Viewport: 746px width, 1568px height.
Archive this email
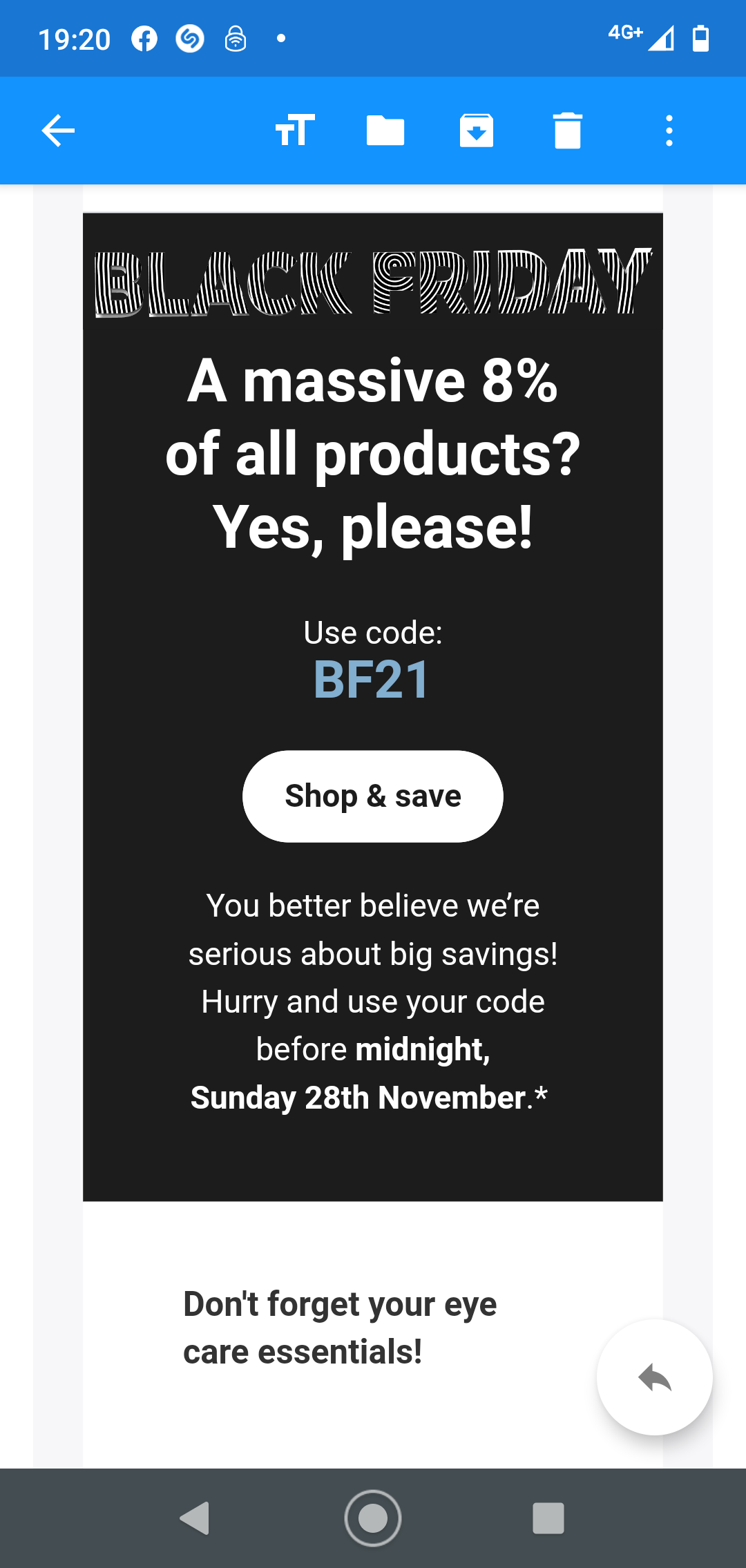pos(477,130)
